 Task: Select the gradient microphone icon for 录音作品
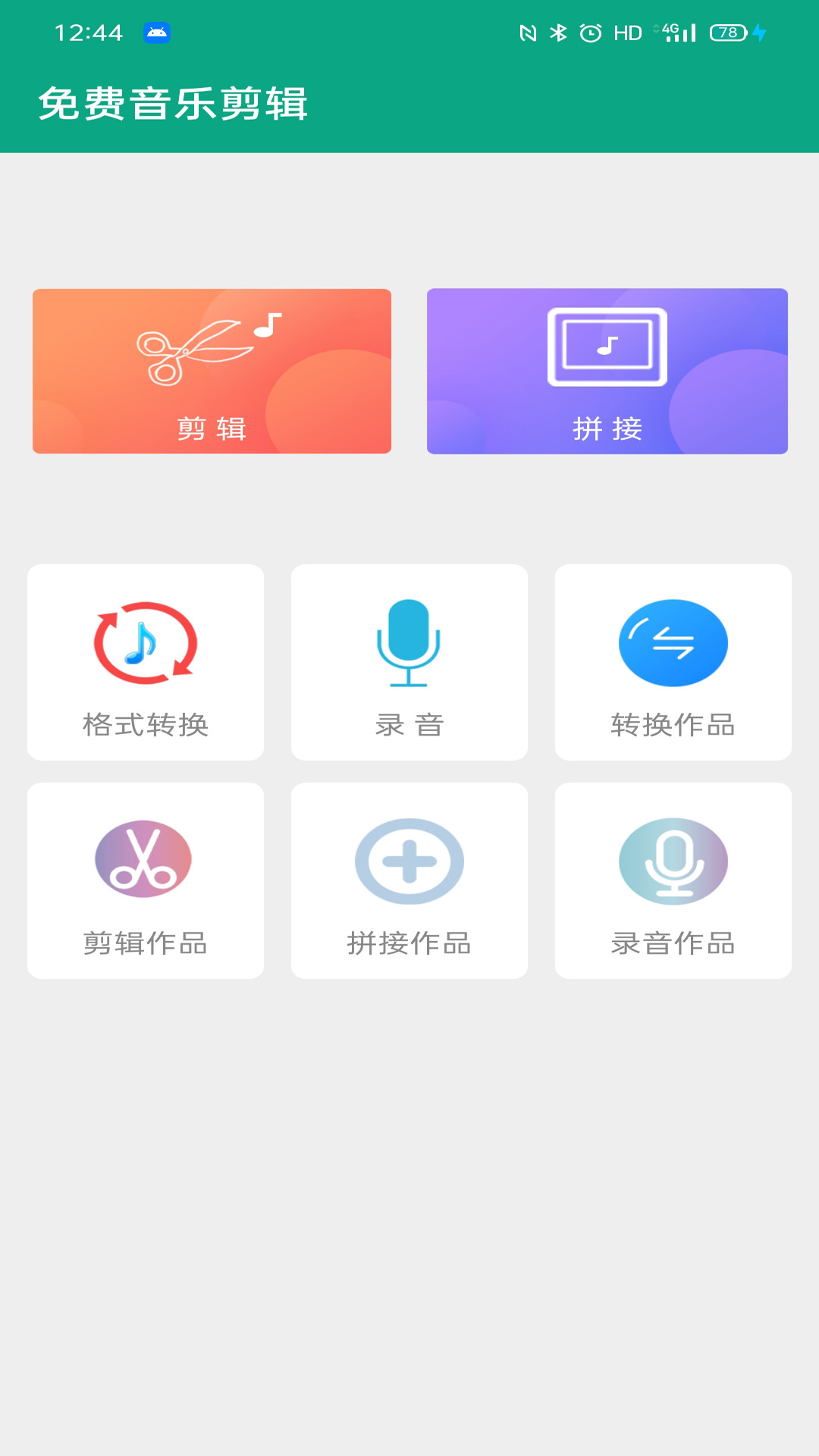point(673,861)
